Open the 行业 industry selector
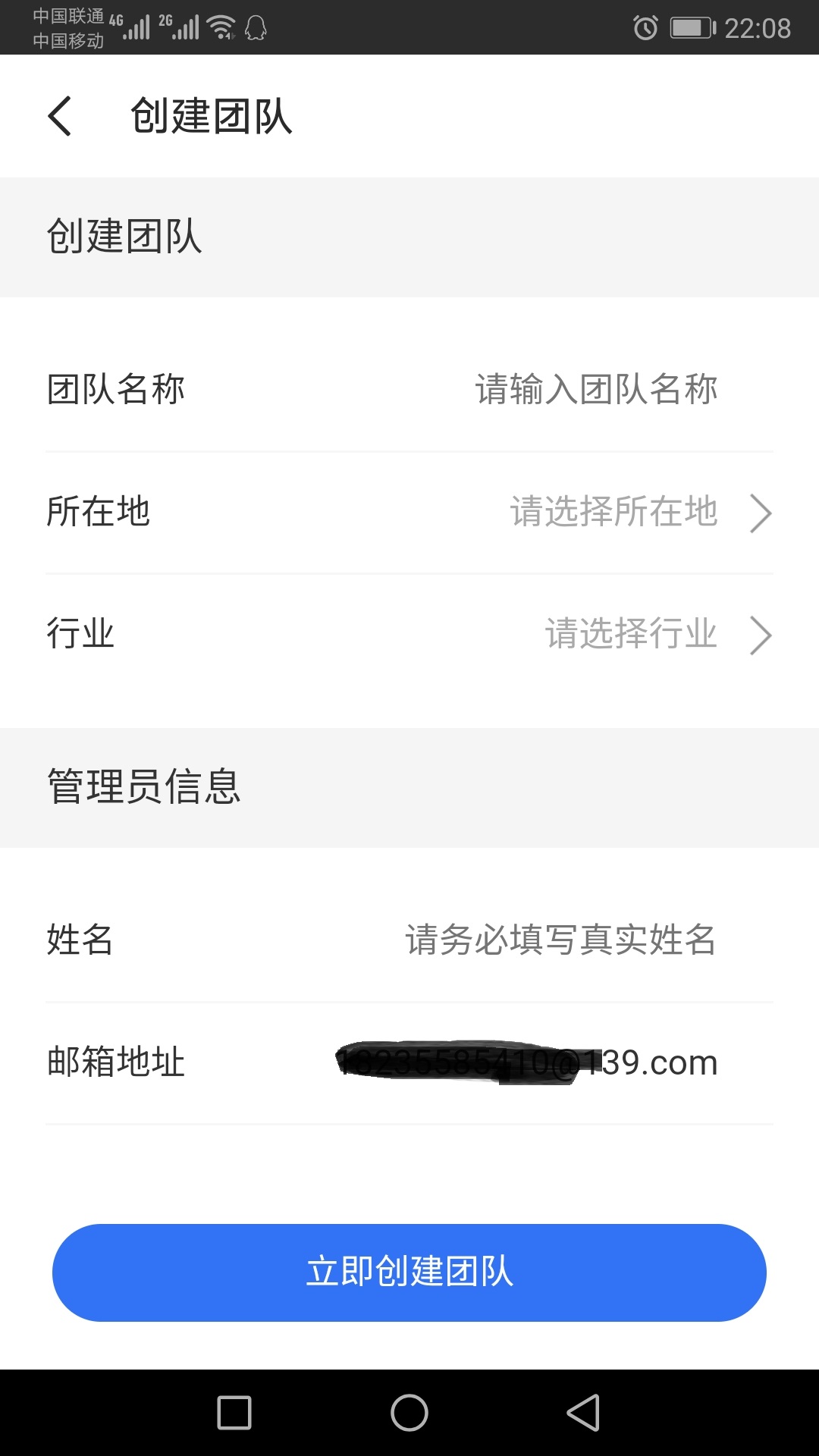 tap(409, 634)
